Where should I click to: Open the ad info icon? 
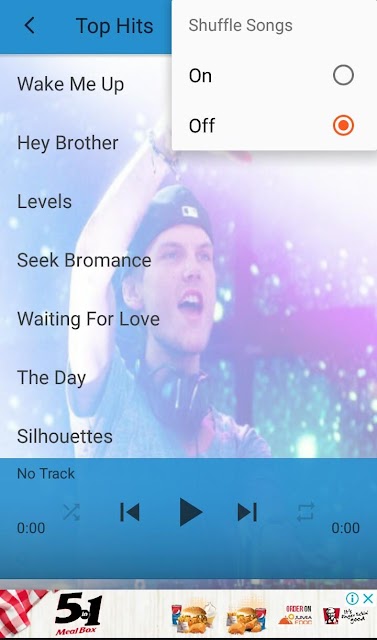click(352, 599)
